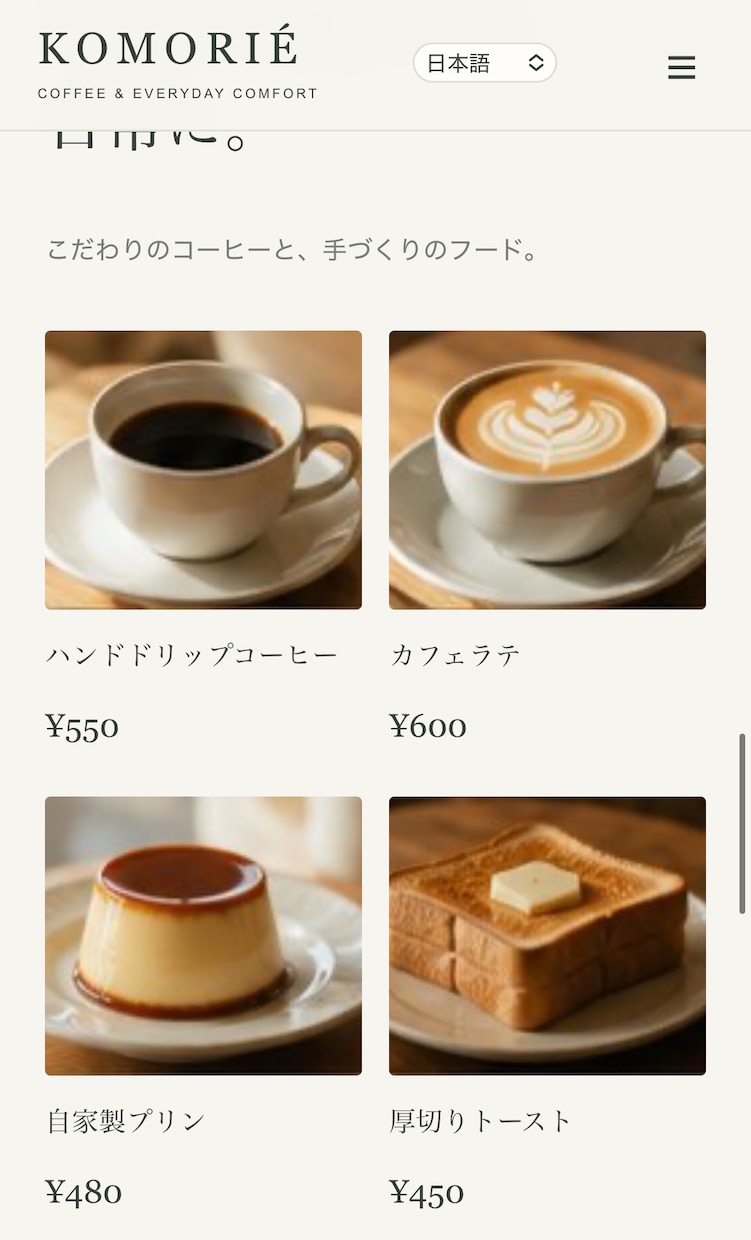The height and width of the screenshot is (1240, 751).
Task: Expand the 日本語 language dropdown
Action: pyautogui.click(x=485, y=63)
